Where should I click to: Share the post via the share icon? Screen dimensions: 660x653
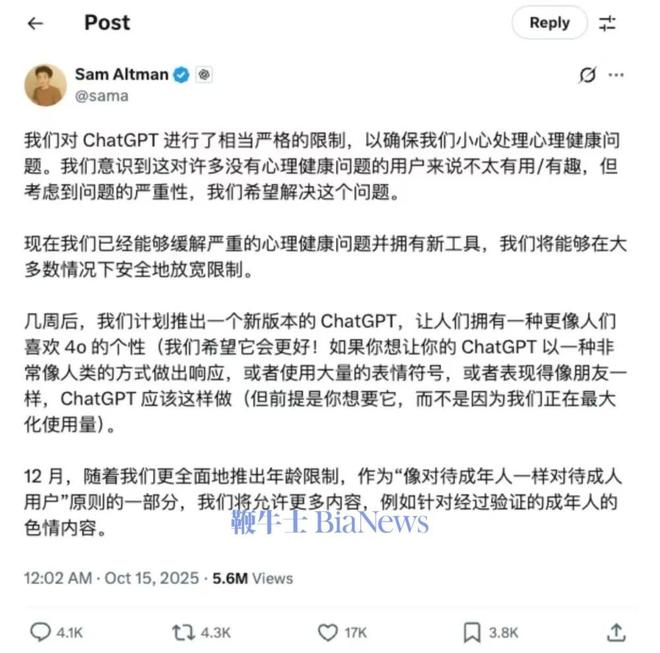pos(617,632)
